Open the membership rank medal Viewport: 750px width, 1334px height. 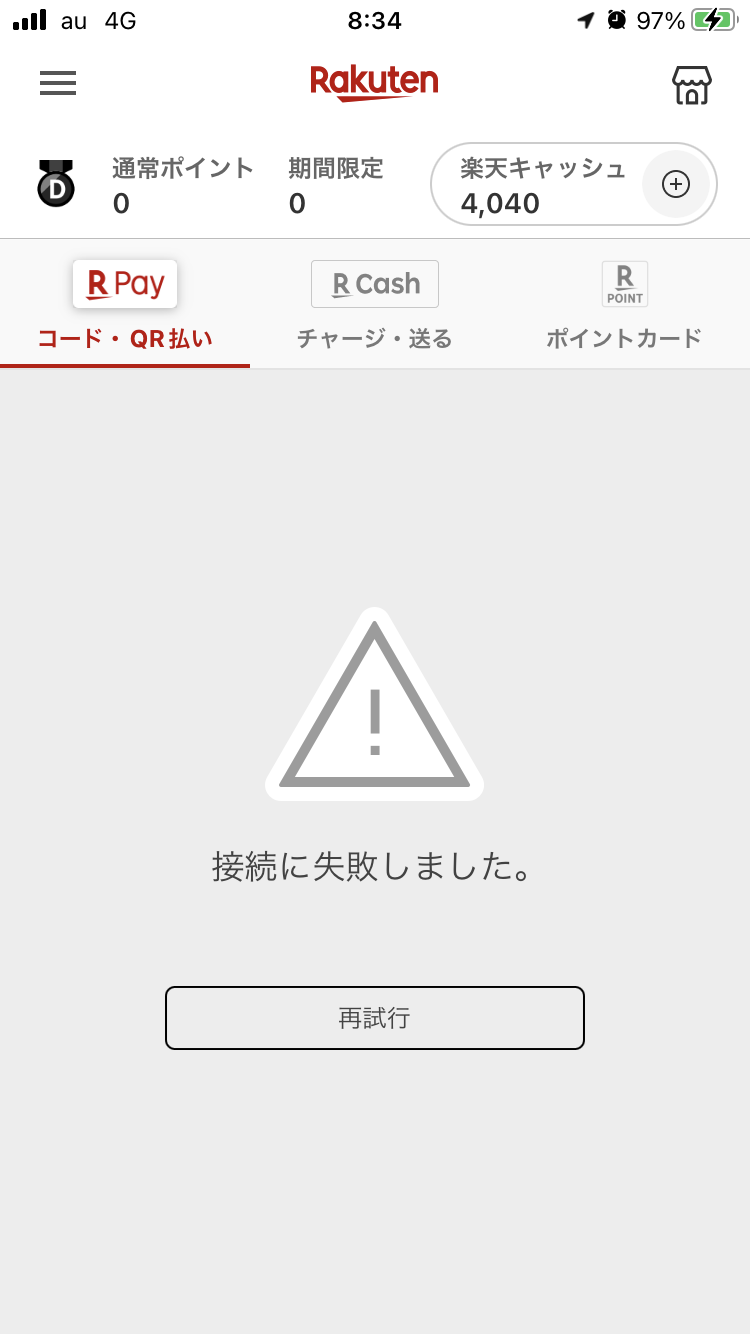56,184
